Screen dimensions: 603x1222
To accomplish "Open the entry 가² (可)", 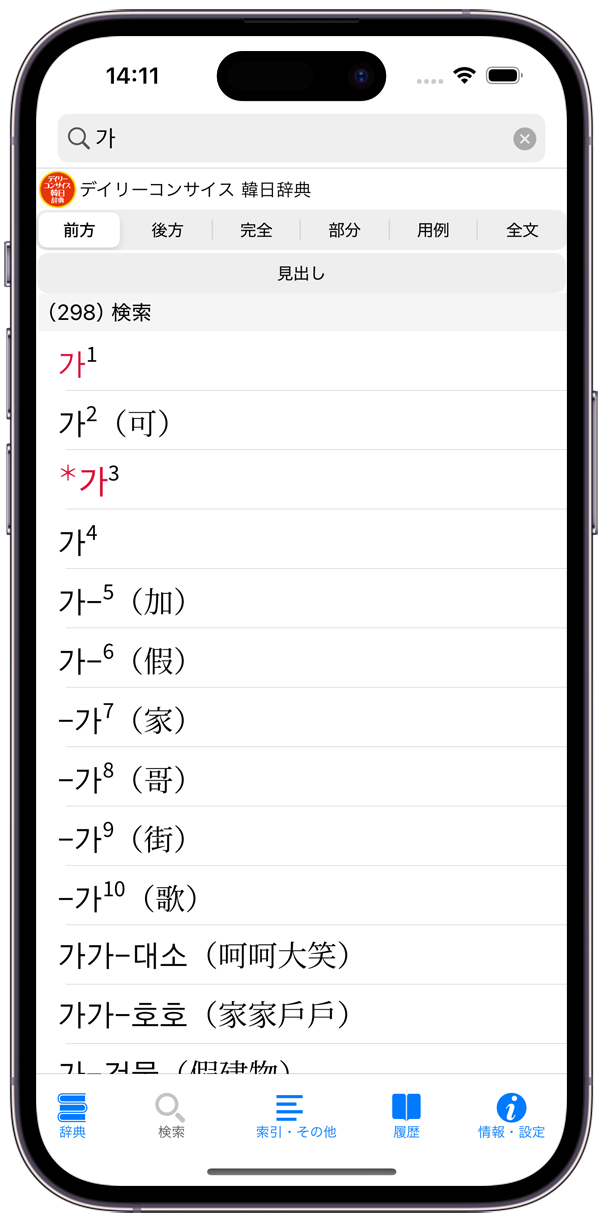I will coord(301,421).
